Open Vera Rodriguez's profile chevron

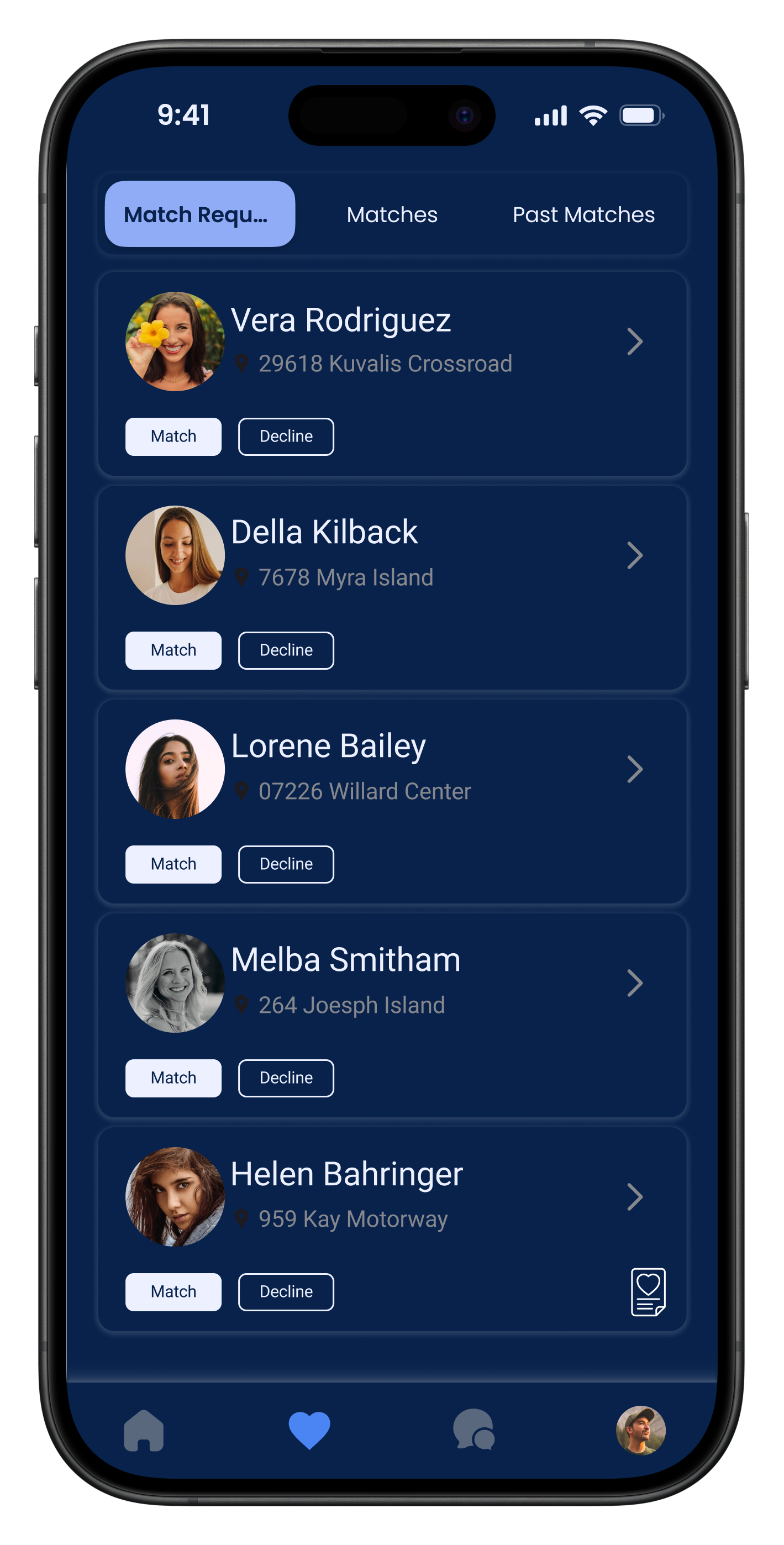[635, 341]
